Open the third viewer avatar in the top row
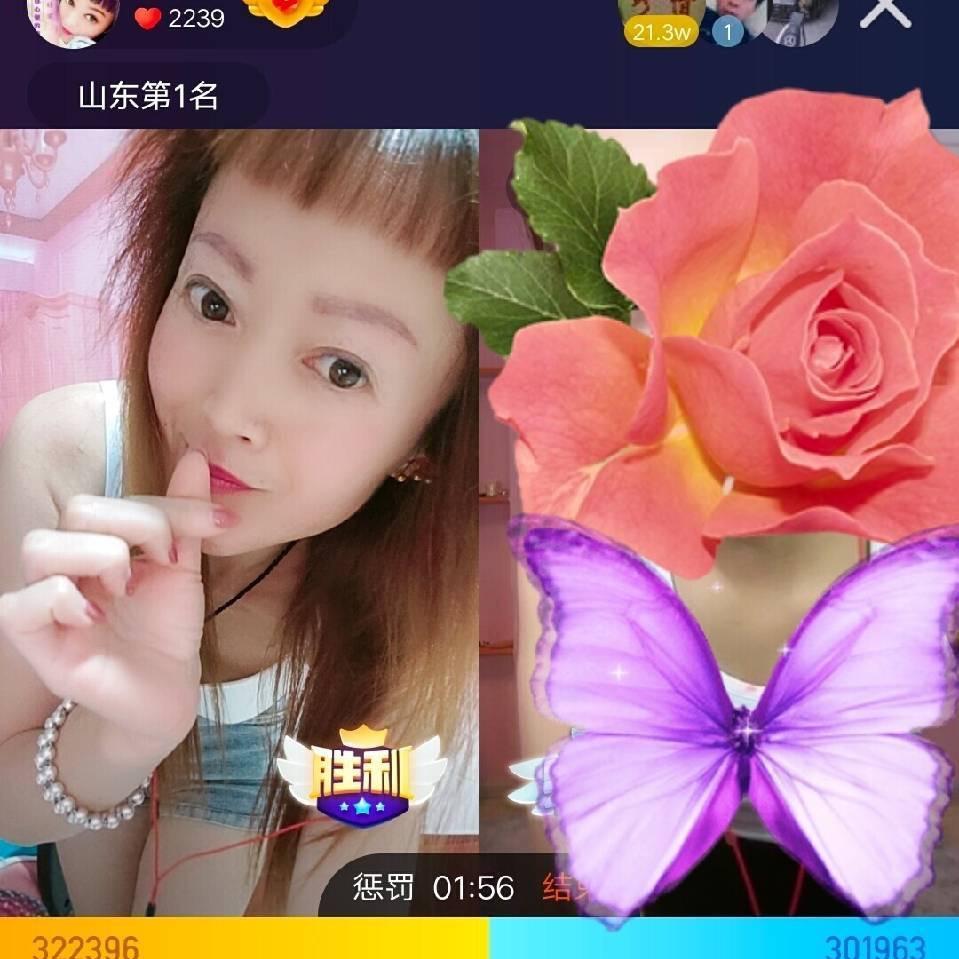This screenshot has height=959, width=959. pyautogui.click(x=802, y=18)
